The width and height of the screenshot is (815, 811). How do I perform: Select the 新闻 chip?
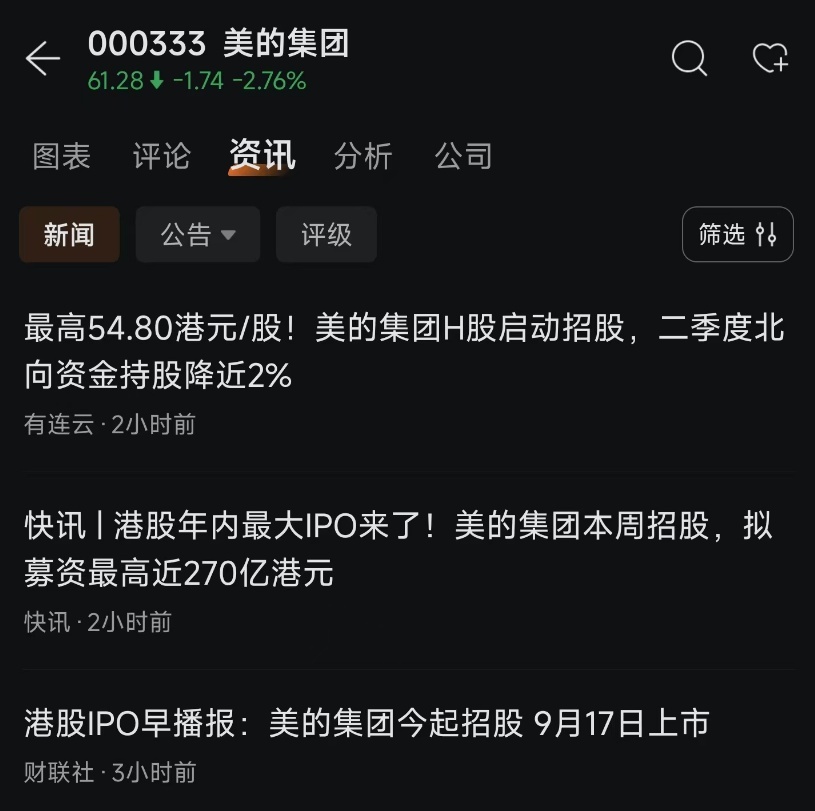pos(69,235)
